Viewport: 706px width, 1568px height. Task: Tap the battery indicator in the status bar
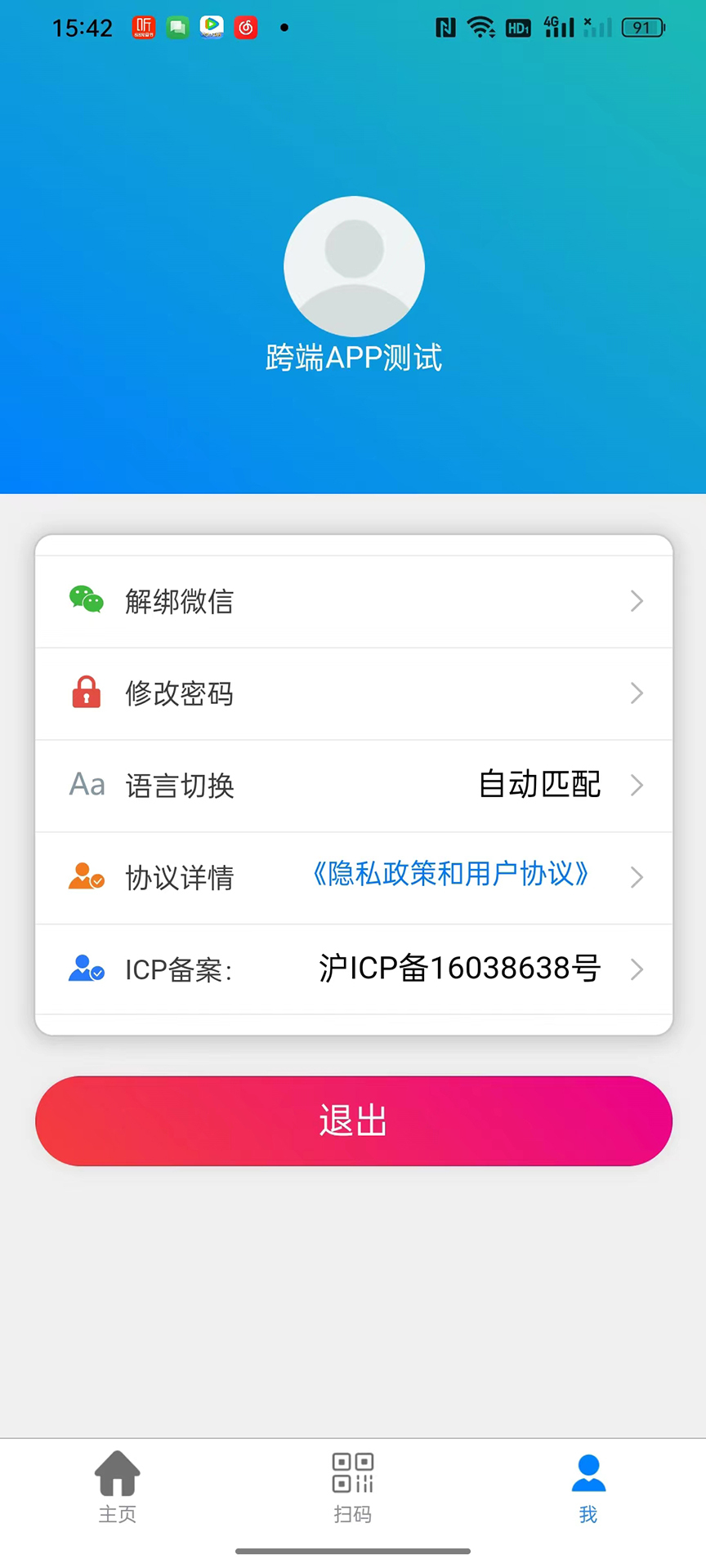point(642,27)
